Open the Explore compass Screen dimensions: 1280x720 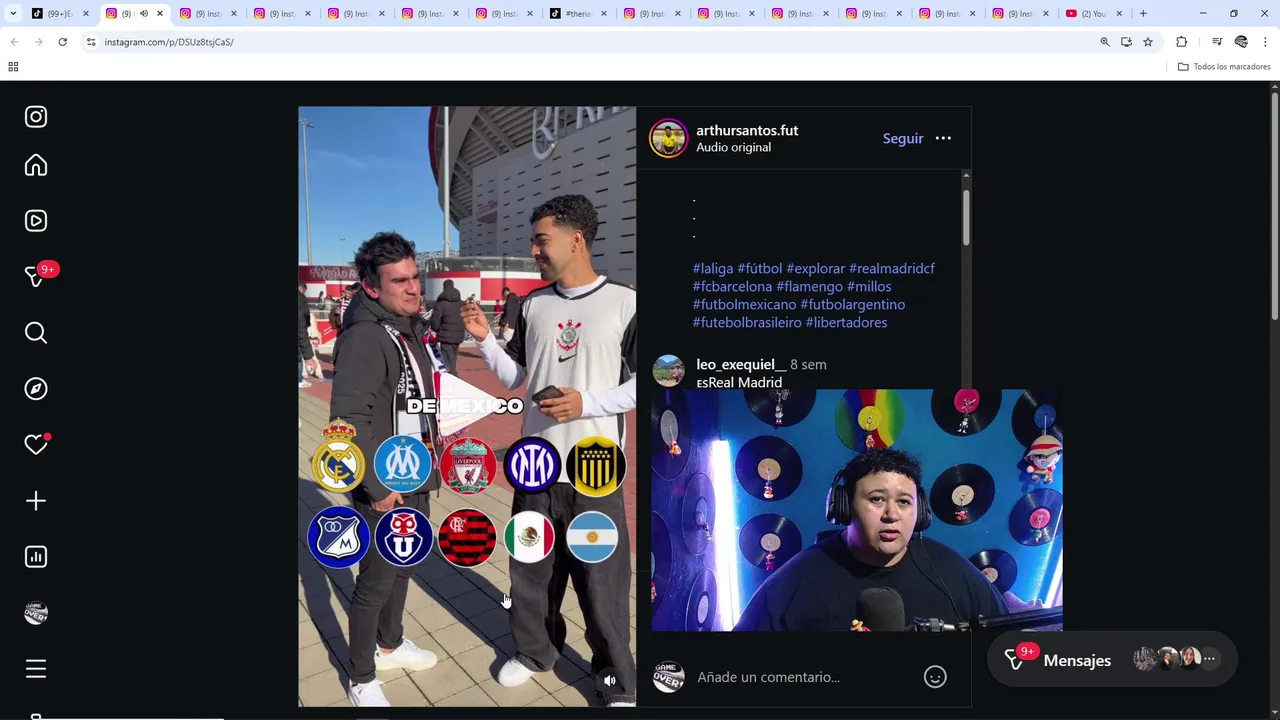pos(36,389)
